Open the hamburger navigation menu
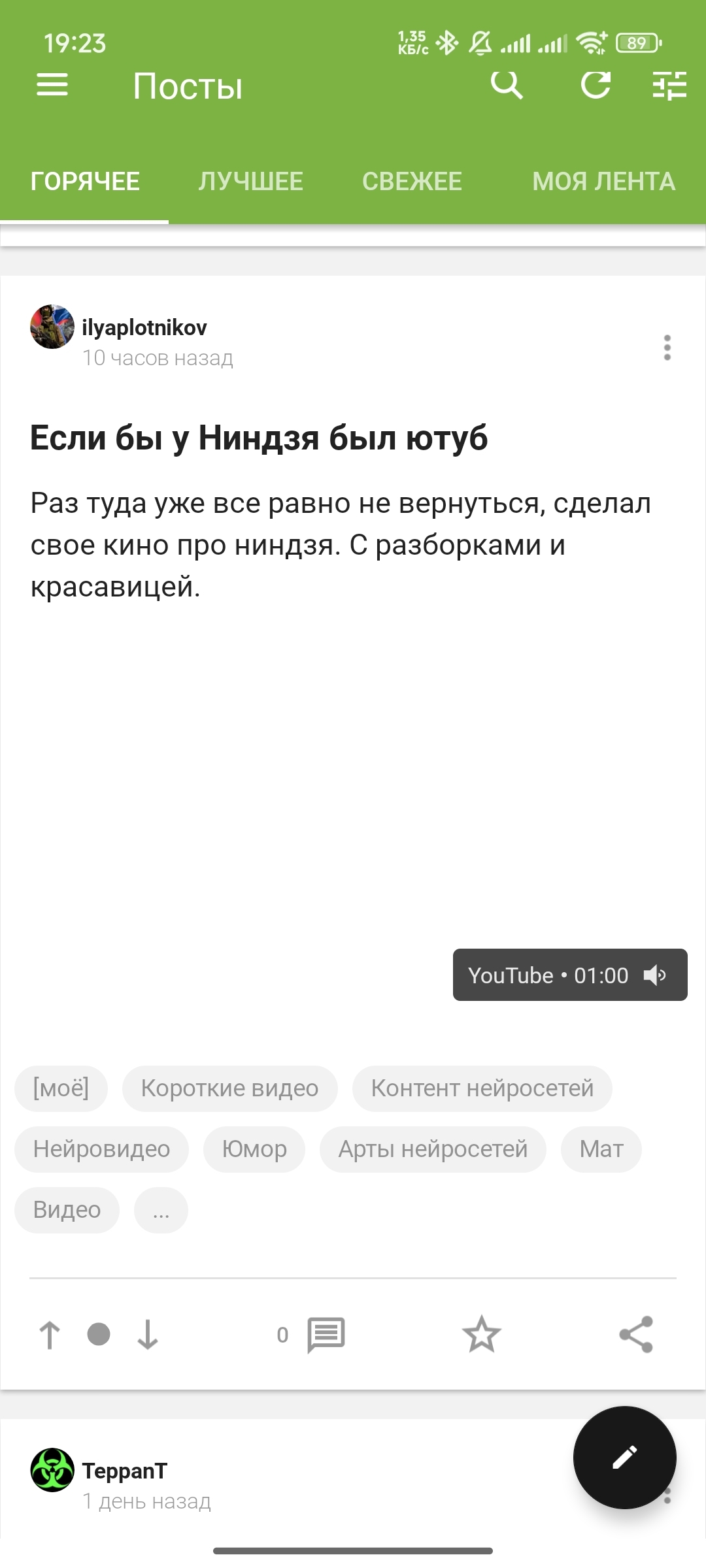 pos(52,85)
